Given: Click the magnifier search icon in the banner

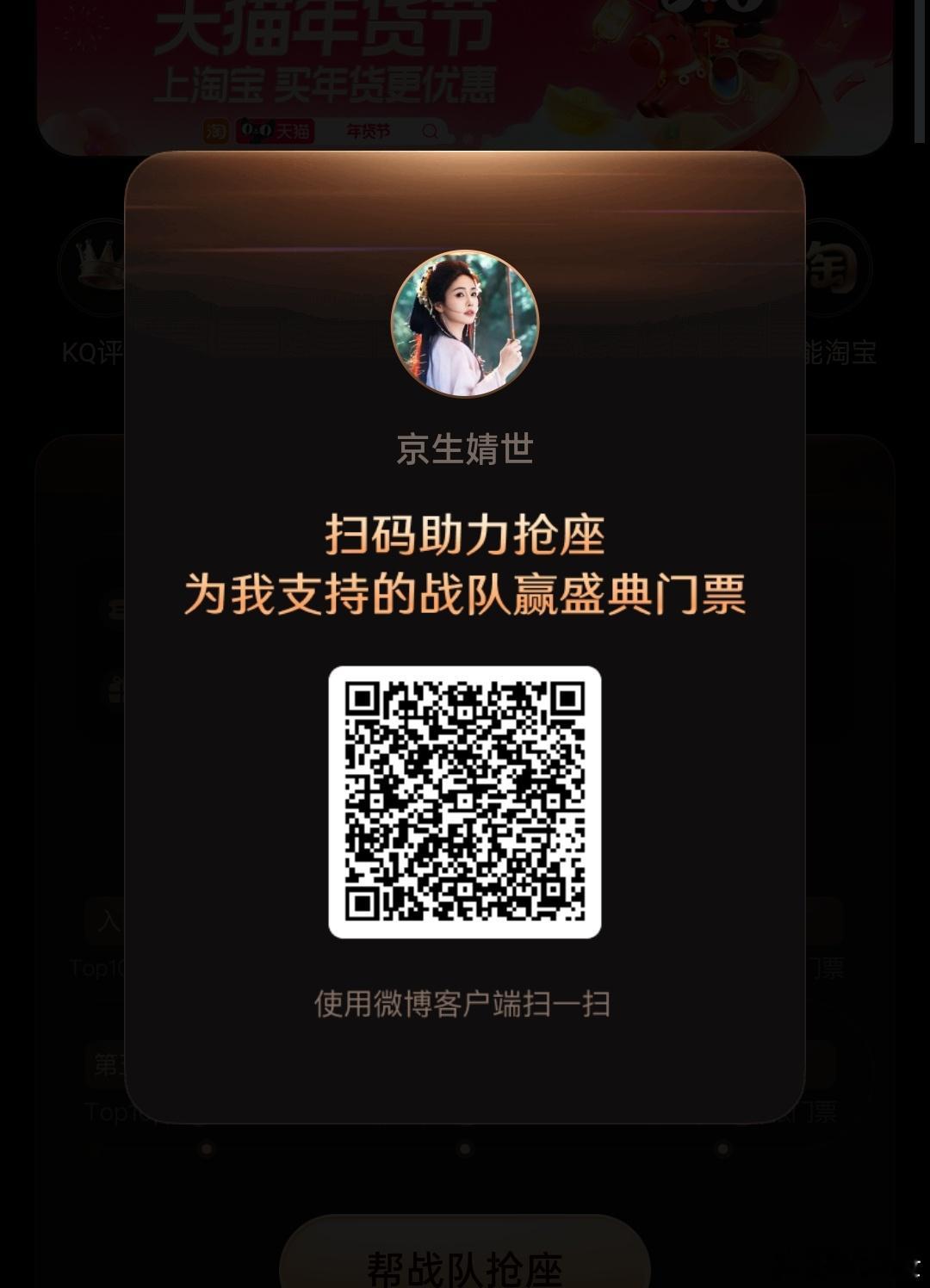Looking at the screenshot, I should pyautogui.click(x=431, y=131).
